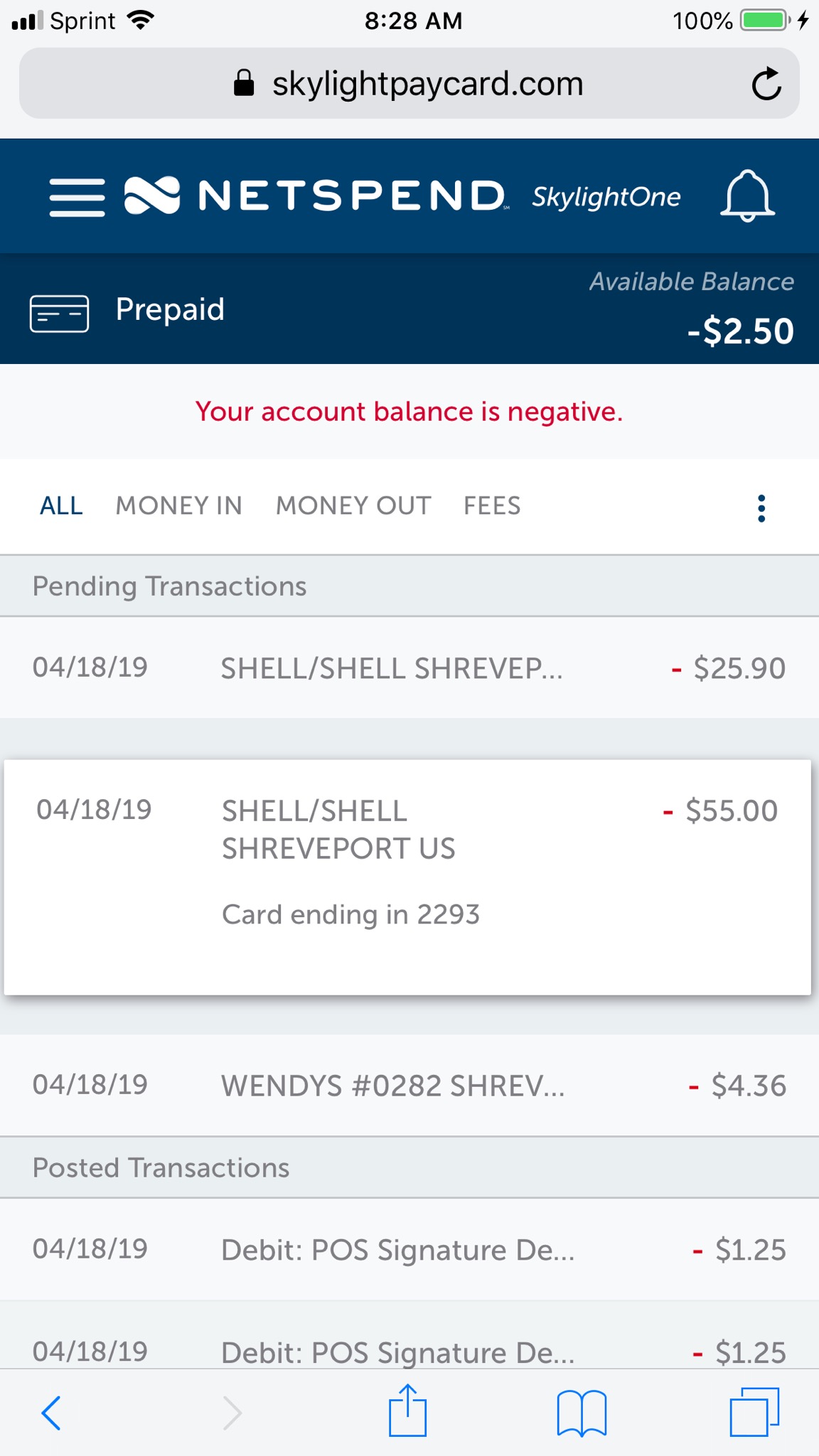Select the ALL transactions tab
Image resolution: width=819 pixels, height=1456 pixels.
click(61, 506)
